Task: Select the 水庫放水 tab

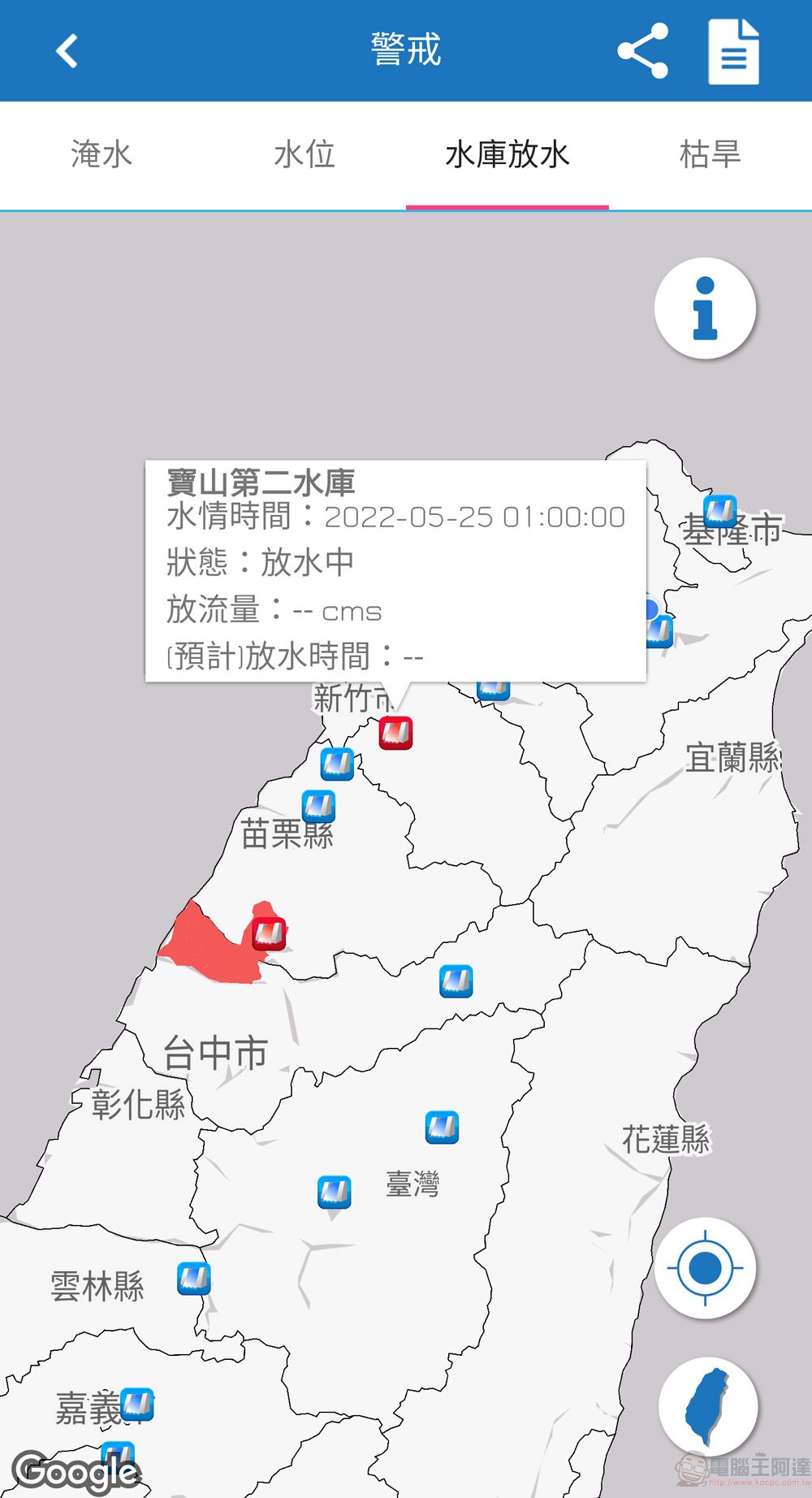Action: click(x=508, y=154)
